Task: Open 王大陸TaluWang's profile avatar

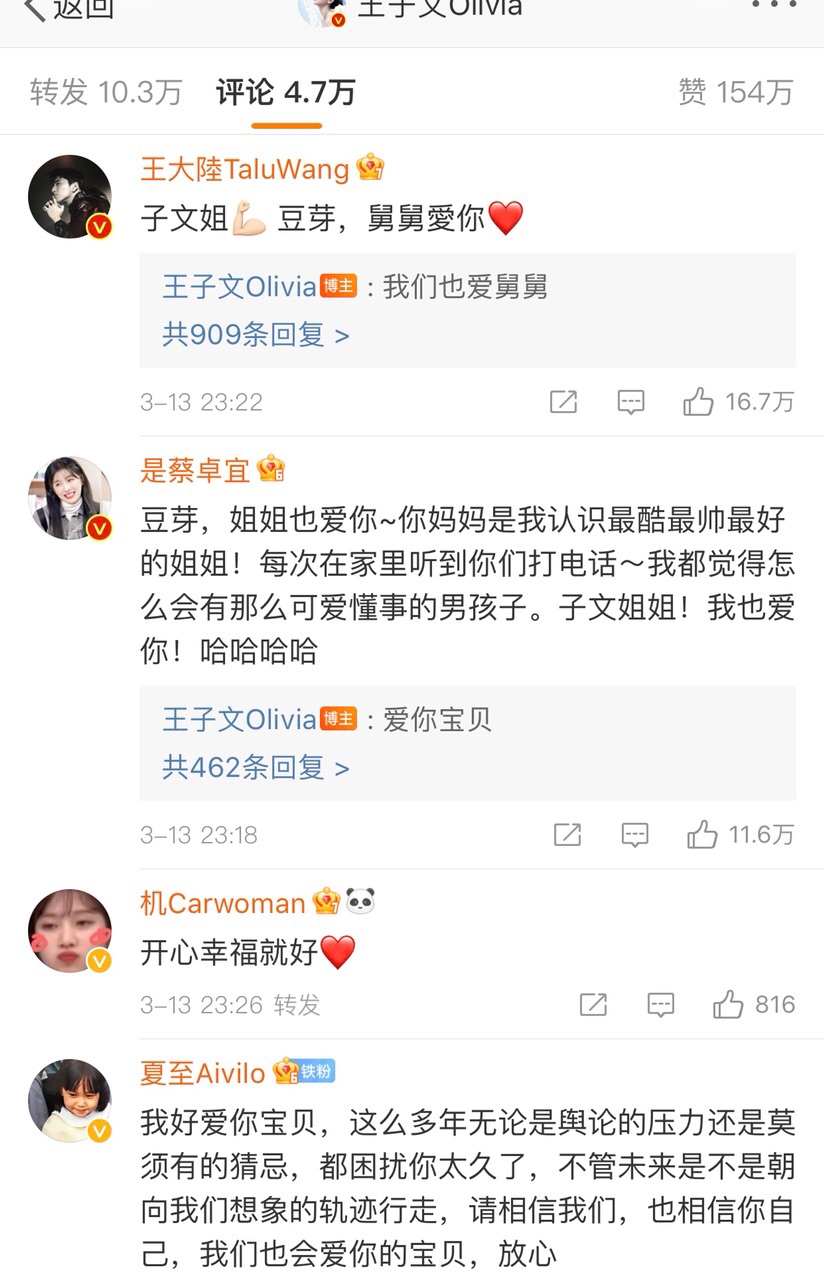Action: point(70,197)
